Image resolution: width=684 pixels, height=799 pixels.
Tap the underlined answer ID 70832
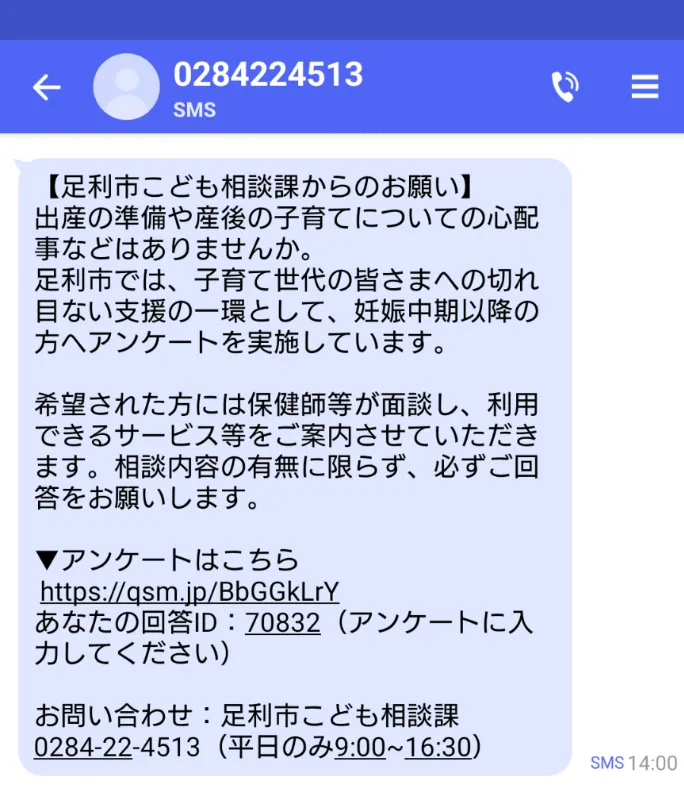[x=283, y=622]
